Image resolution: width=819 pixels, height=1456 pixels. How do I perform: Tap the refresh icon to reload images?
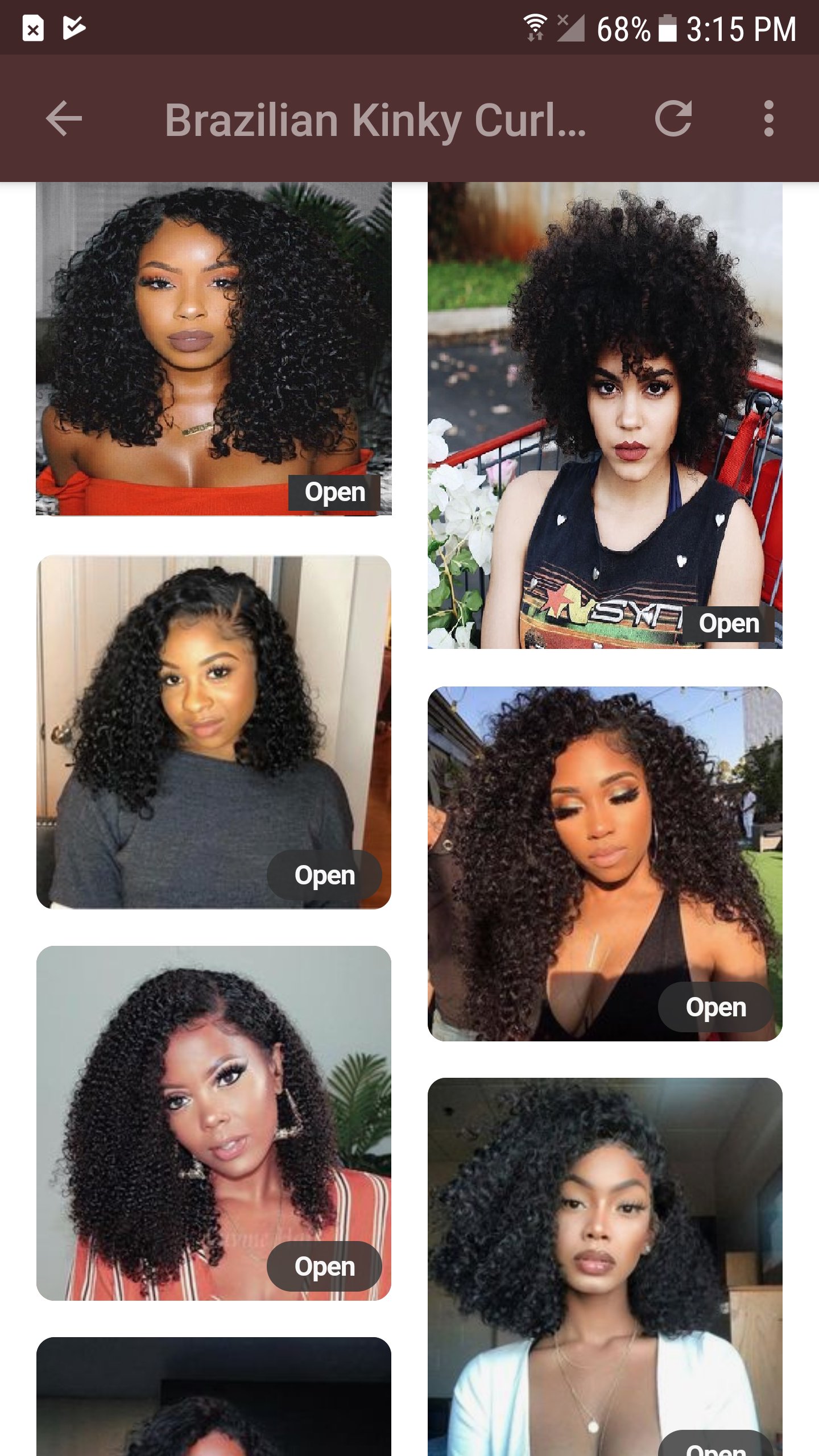click(x=675, y=119)
